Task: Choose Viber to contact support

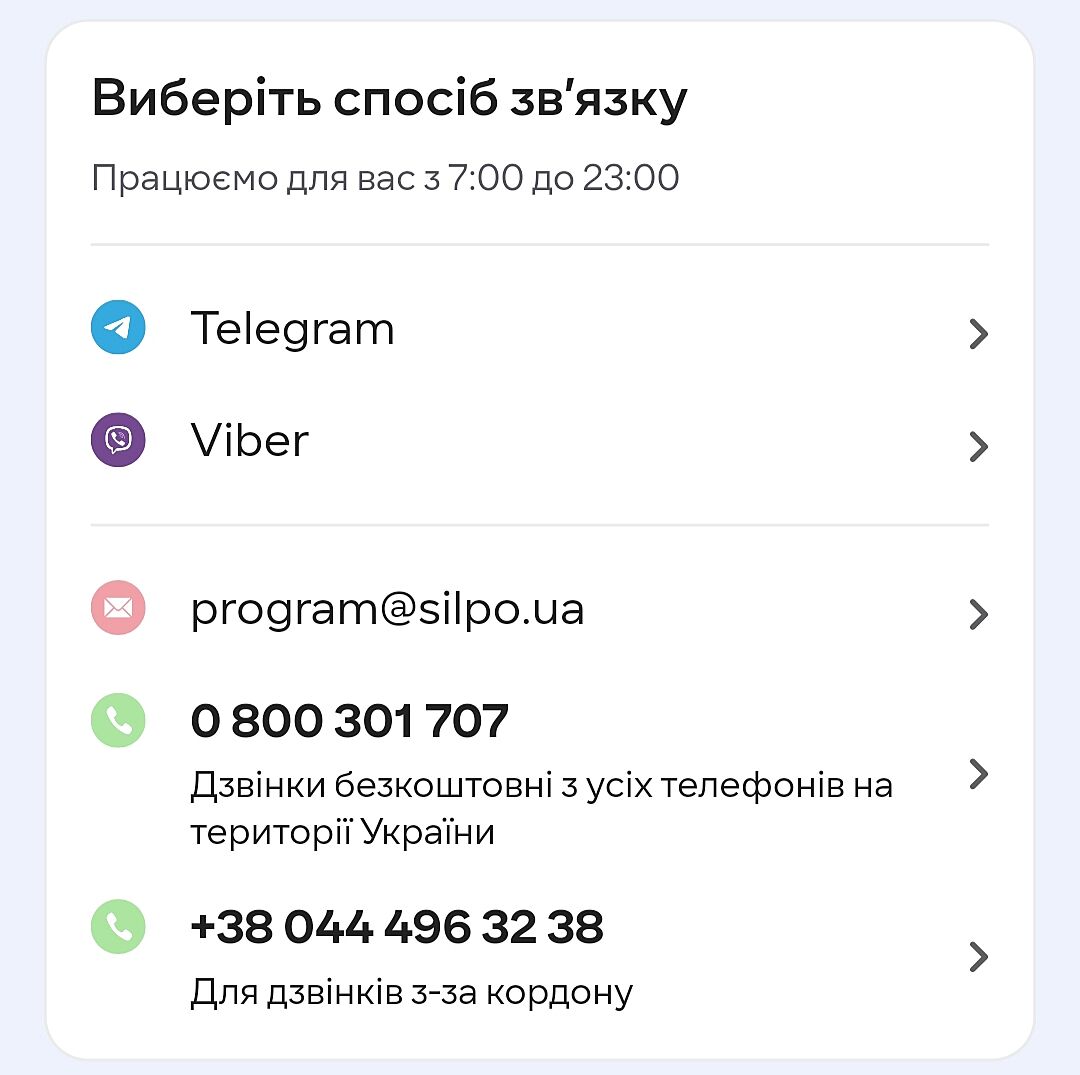Action: tap(250, 441)
